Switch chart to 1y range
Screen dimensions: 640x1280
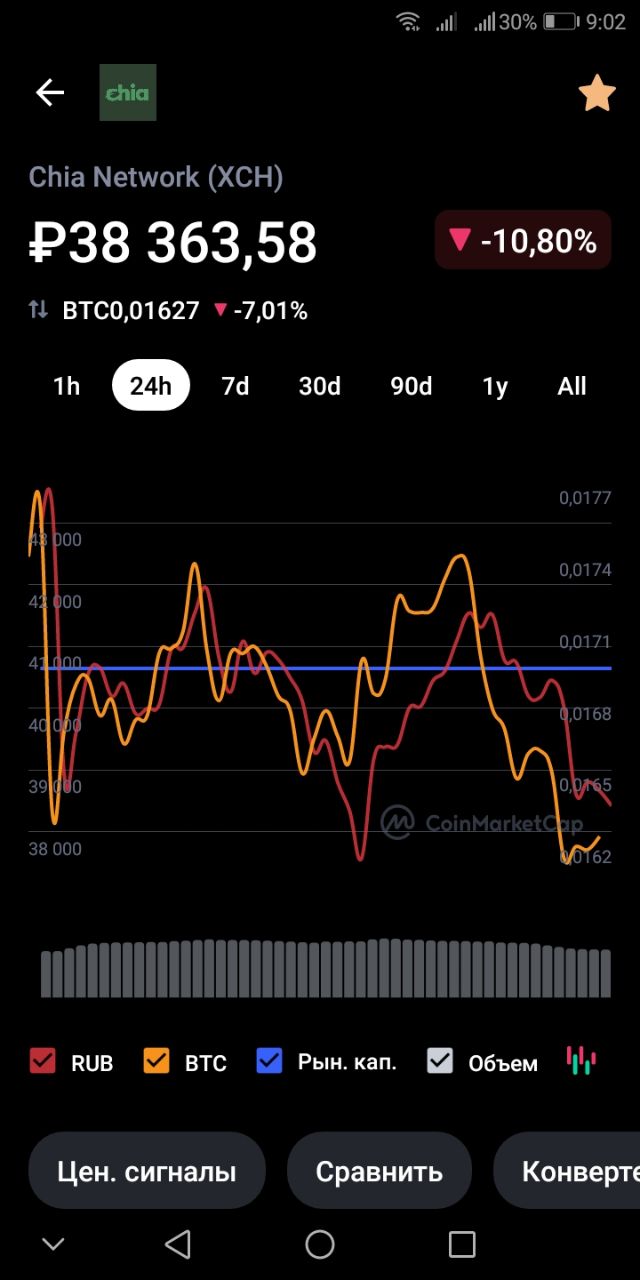[x=495, y=386]
